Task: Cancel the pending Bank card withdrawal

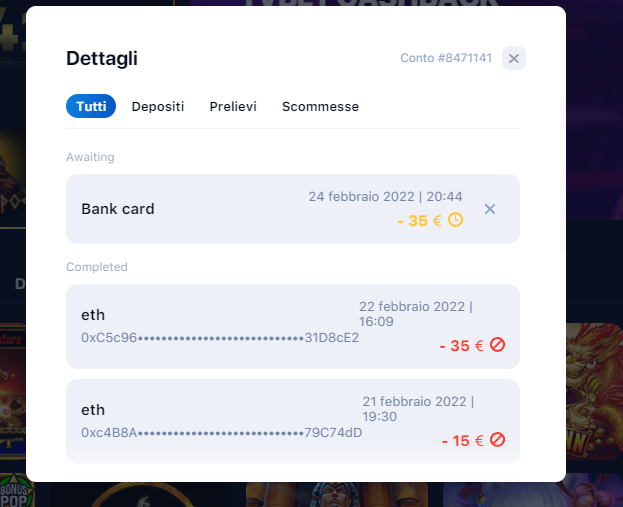Action: (490, 209)
